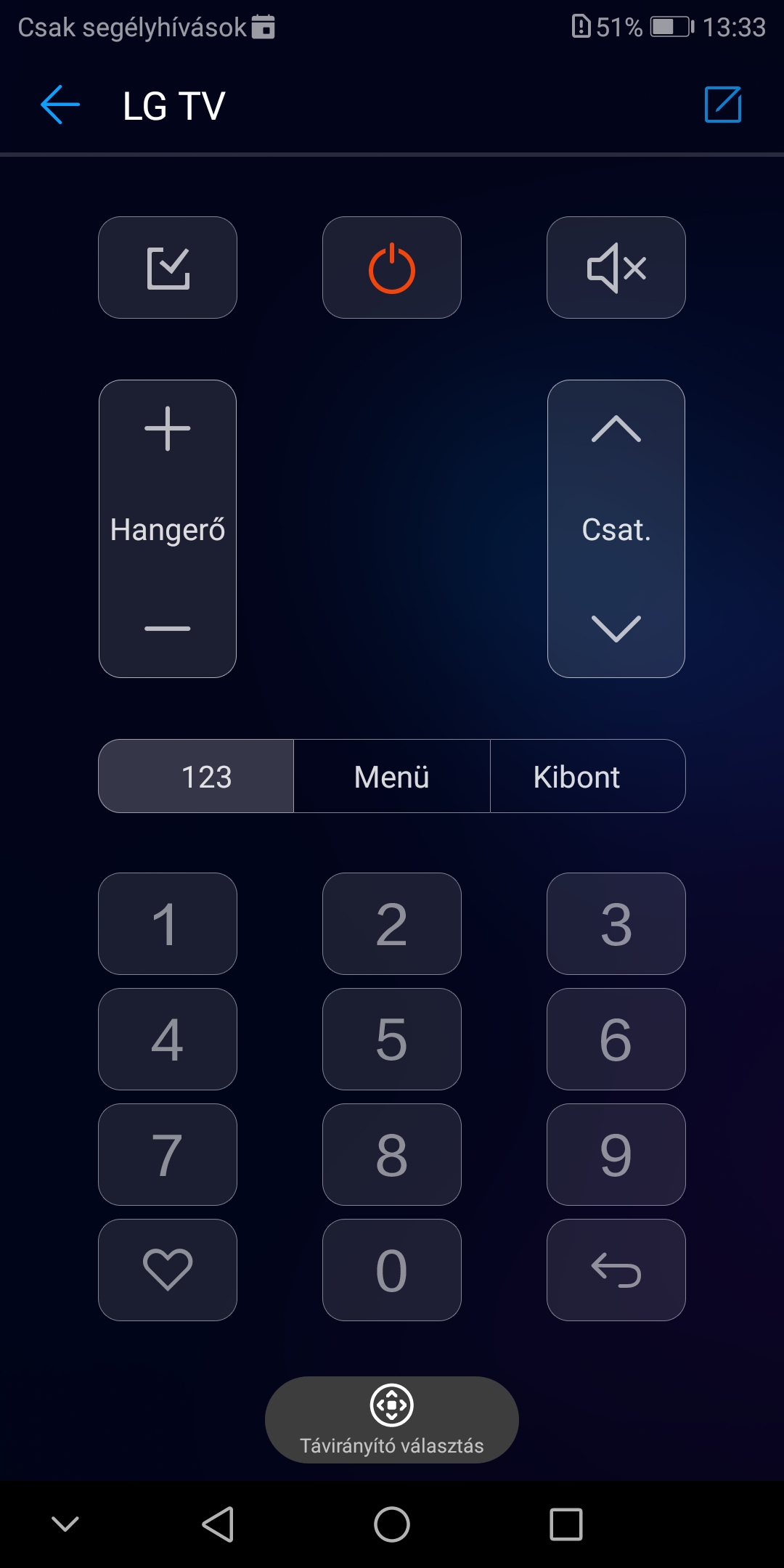Viewport: 784px width, 1568px height.
Task: Tap the return arrow button
Action: (616, 1270)
